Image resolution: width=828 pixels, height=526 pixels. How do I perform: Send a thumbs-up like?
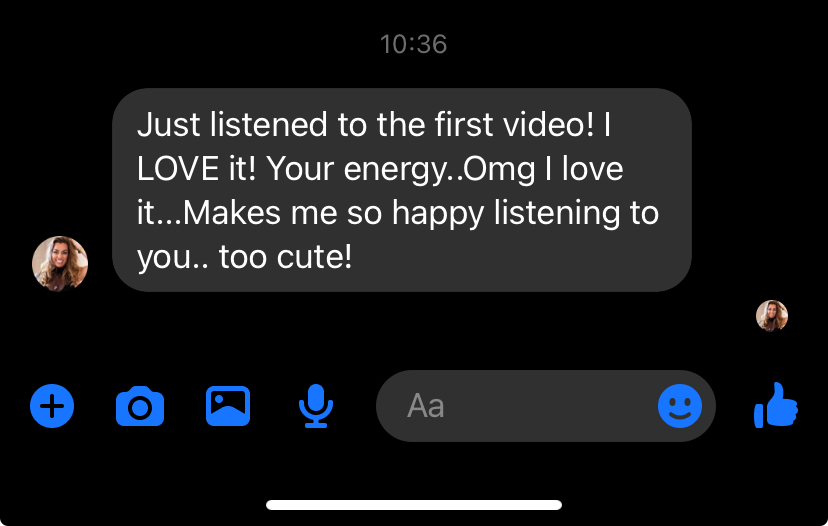776,406
